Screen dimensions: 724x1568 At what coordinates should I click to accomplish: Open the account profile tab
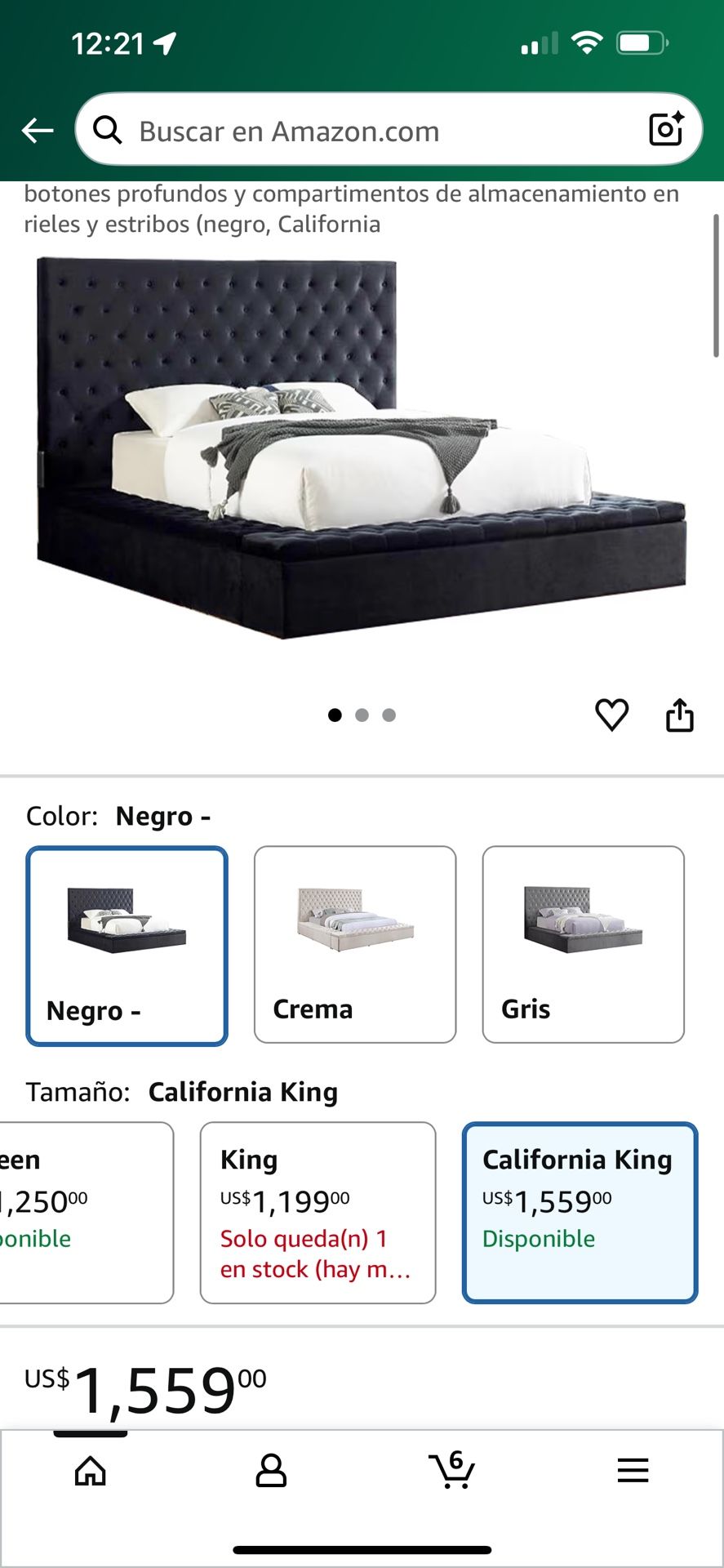271,1471
